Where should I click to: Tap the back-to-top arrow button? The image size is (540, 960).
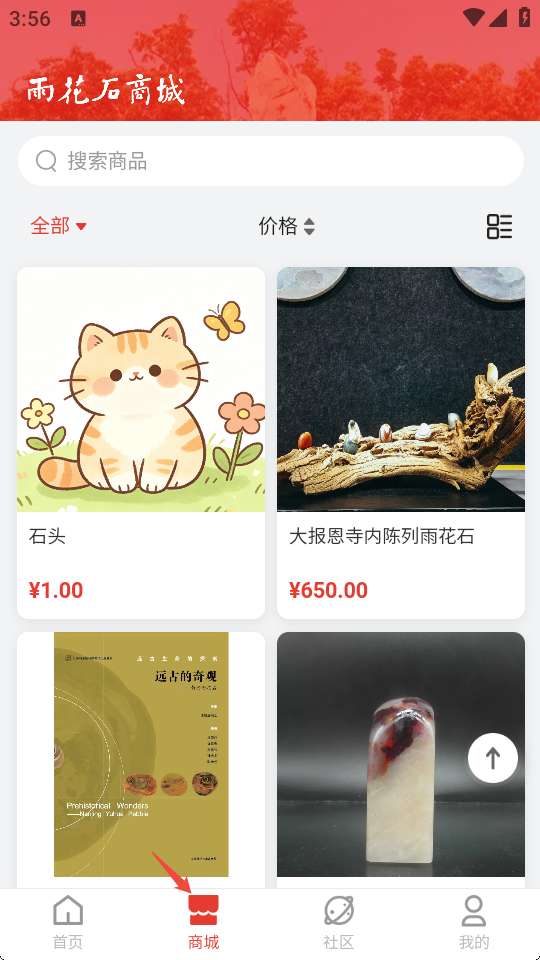[x=493, y=758]
